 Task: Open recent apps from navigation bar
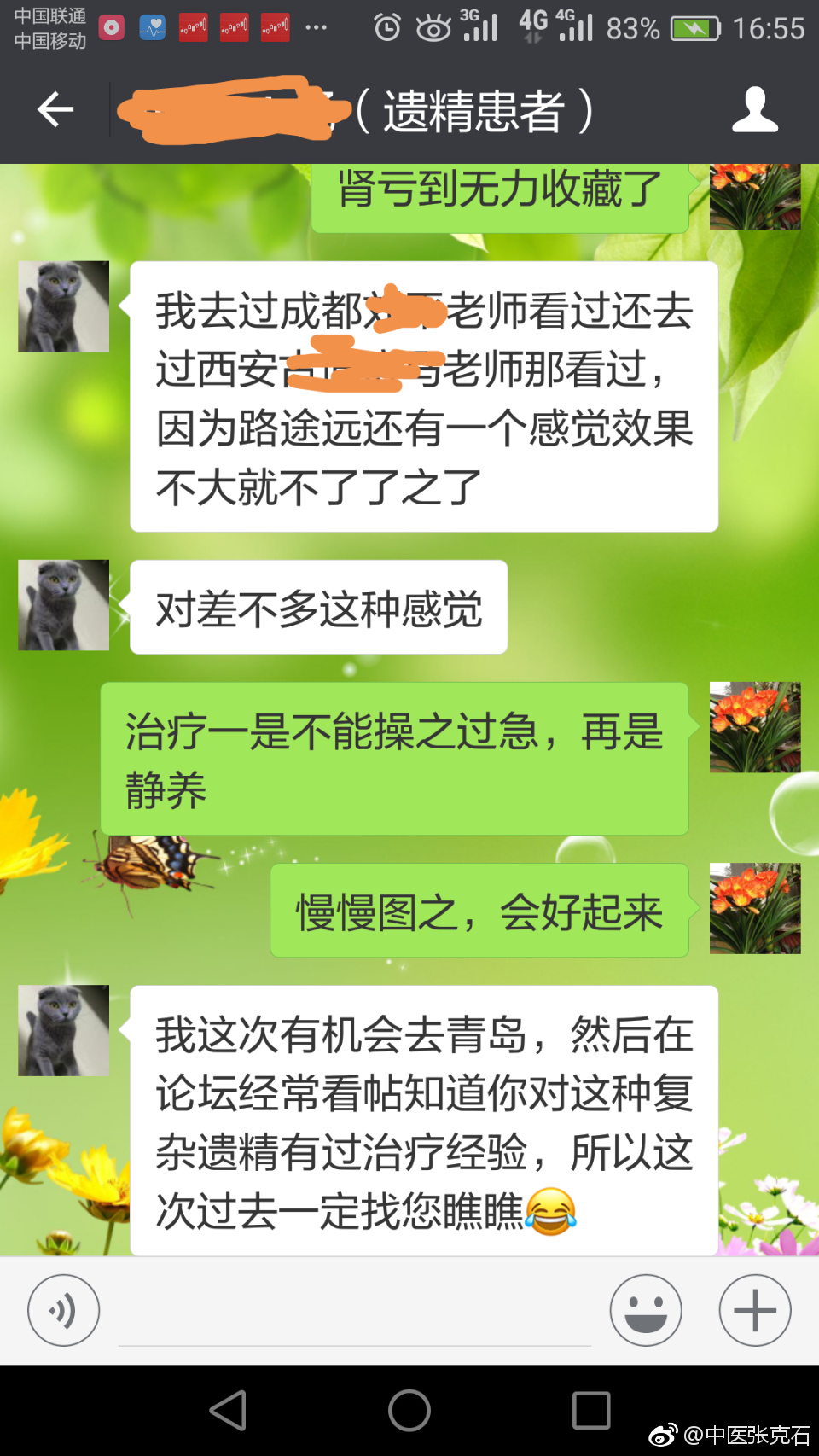click(591, 1410)
